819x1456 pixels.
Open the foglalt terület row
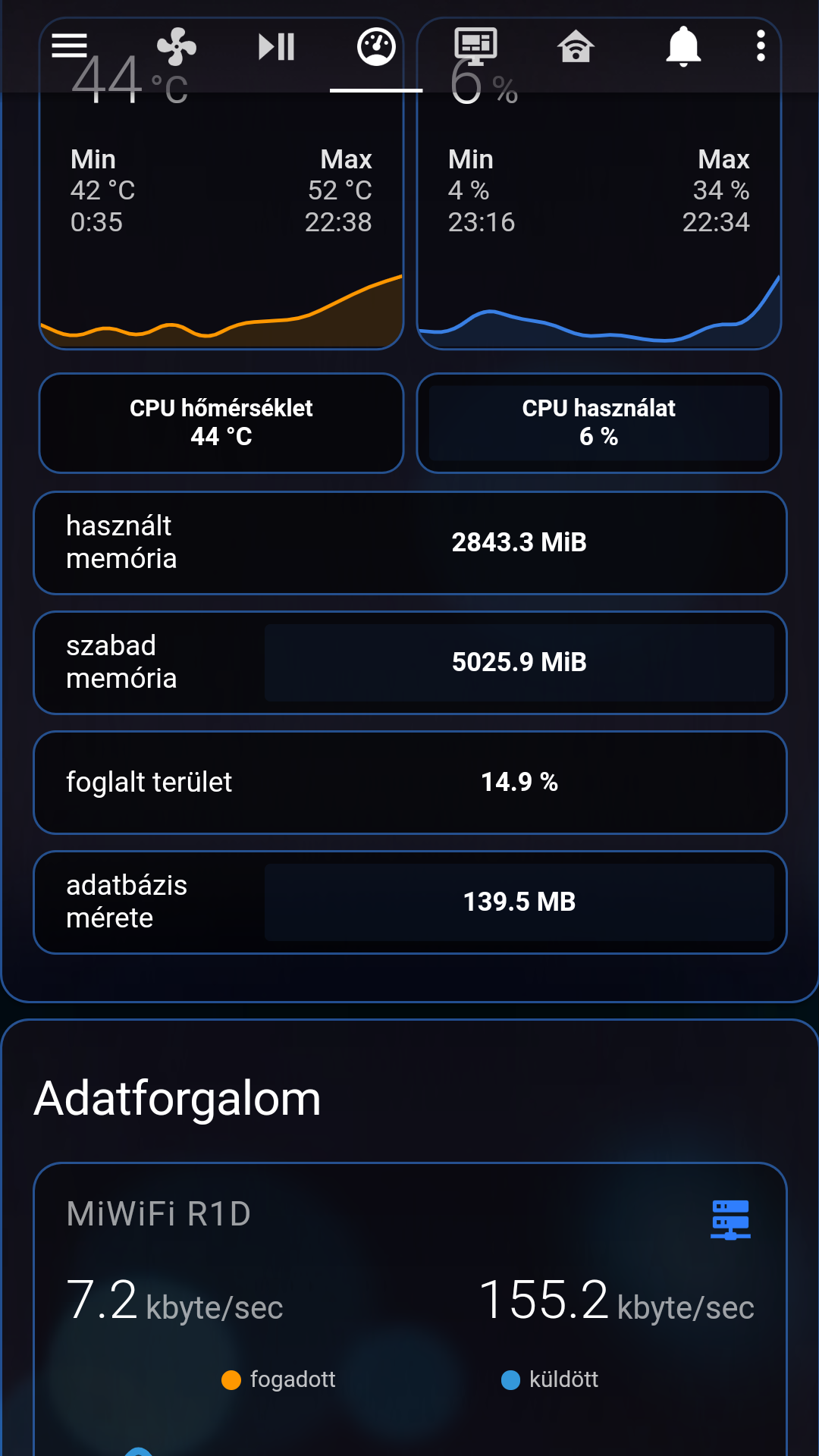pos(409,782)
